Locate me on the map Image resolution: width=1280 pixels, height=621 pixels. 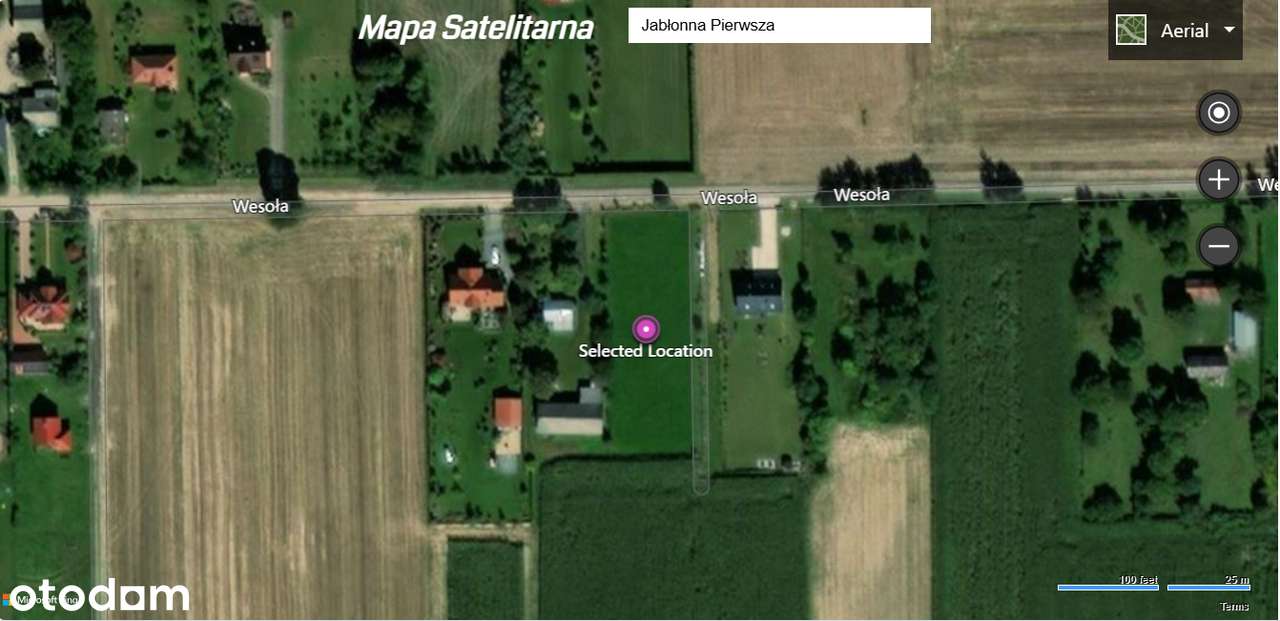point(1218,113)
